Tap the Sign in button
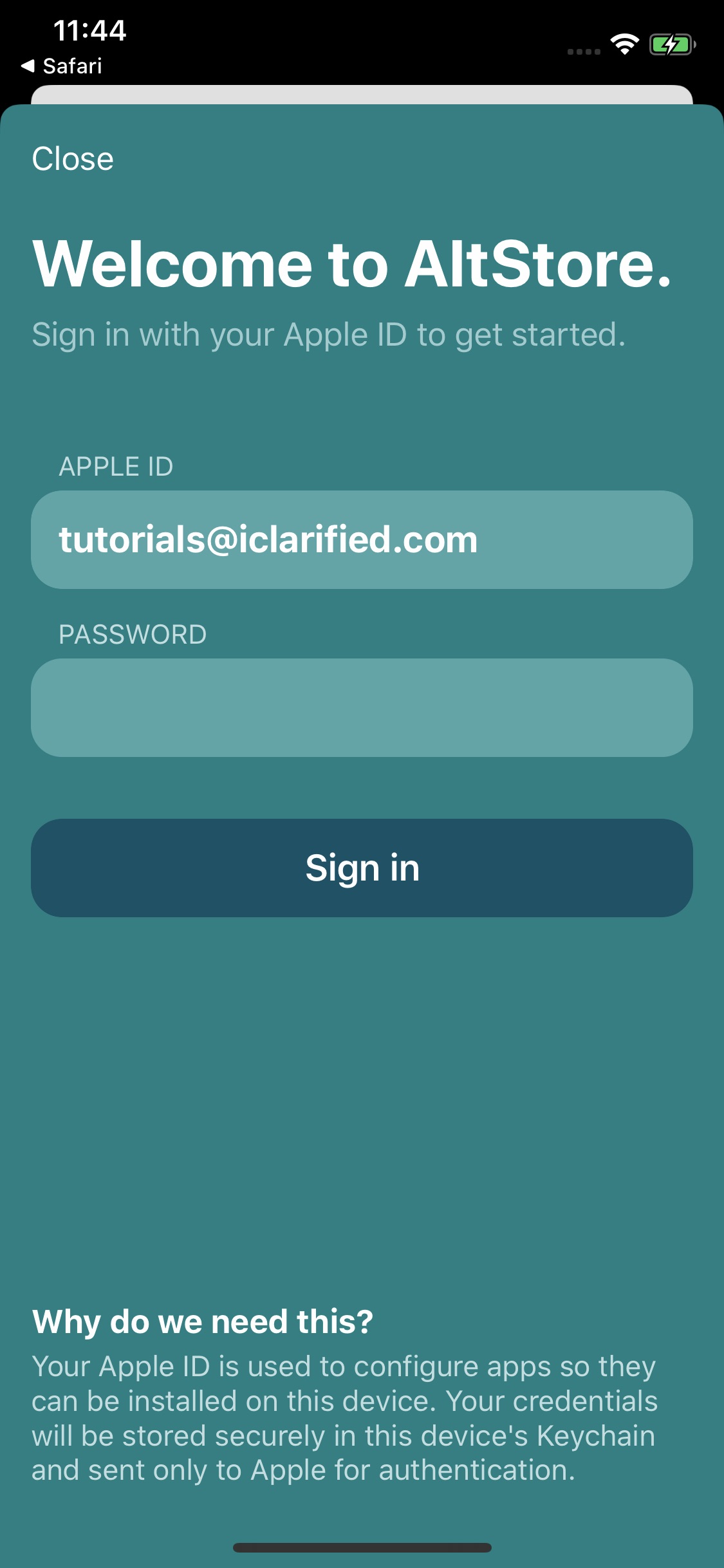The width and height of the screenshot is (724, 1568). (362, 868)
